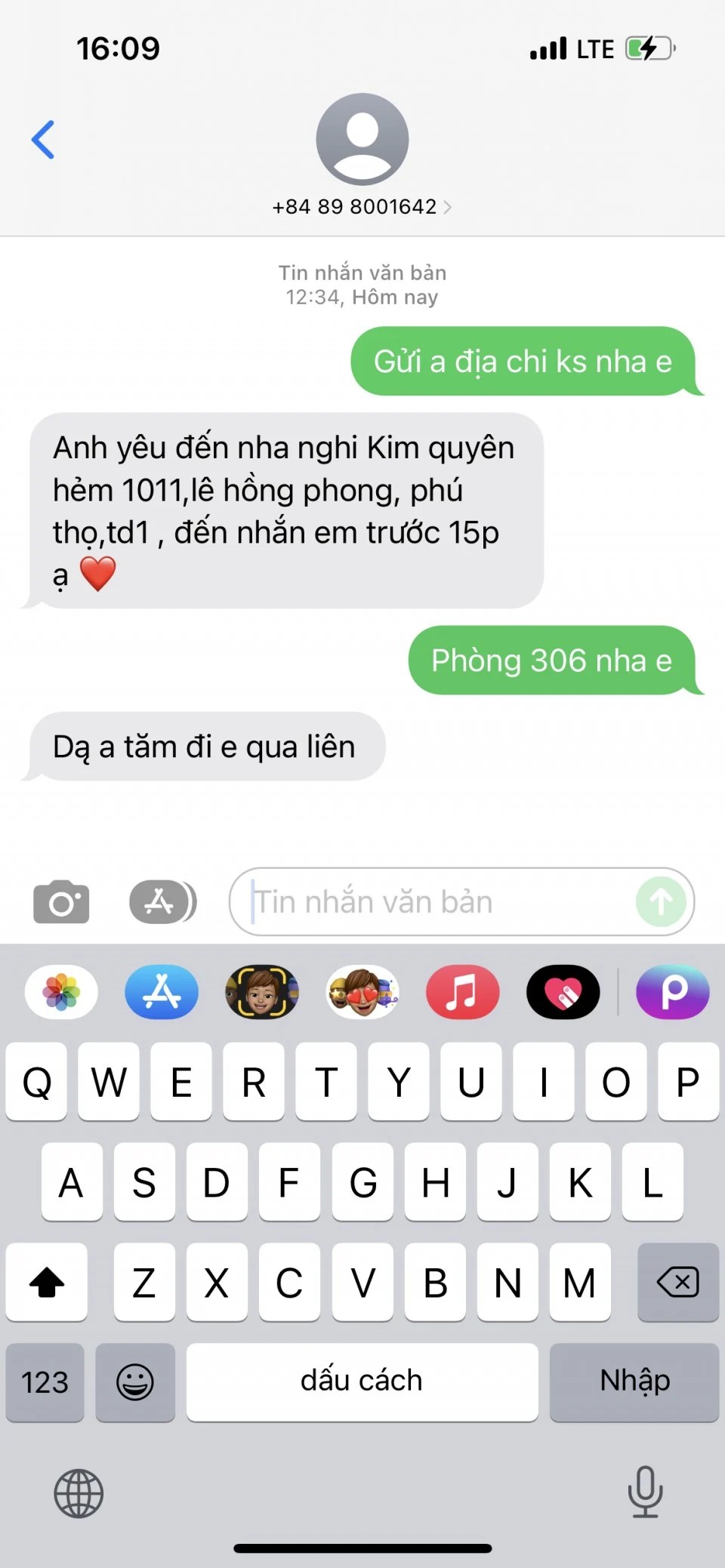Screen dimensions: 725x1568
Task: Open contact details for +84 89 8001642
Action: (x=362, y=206)
